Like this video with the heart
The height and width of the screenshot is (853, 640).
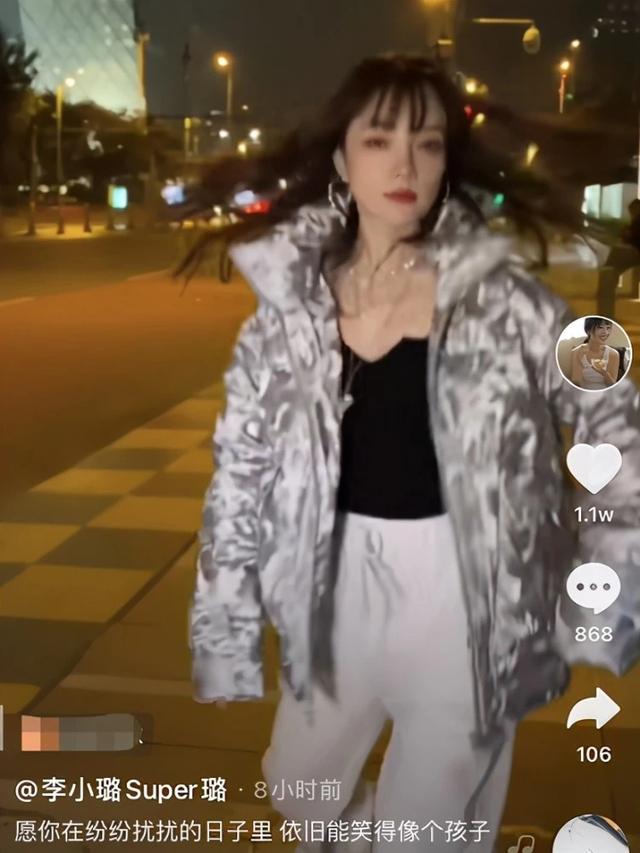tap(593, 468)
